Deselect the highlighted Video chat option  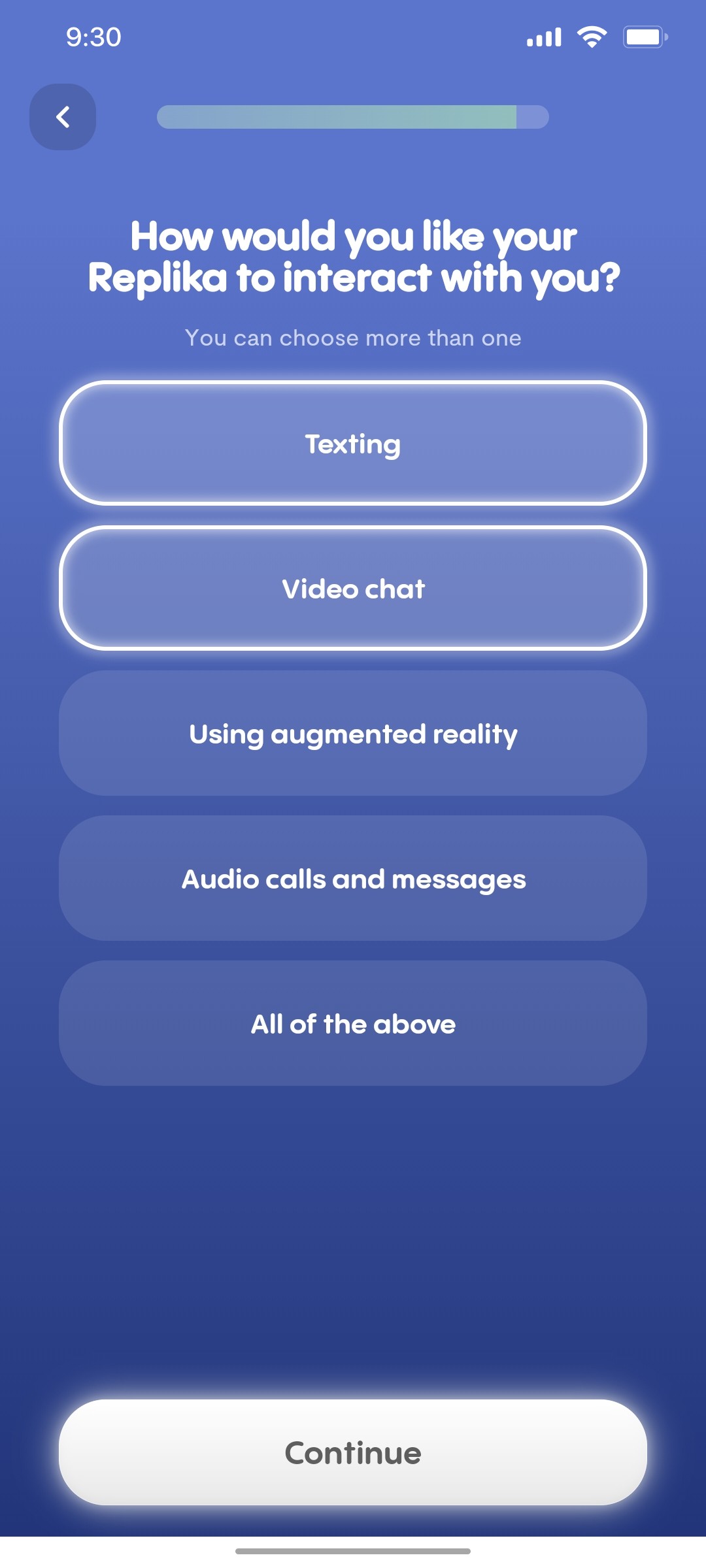tap(353, 589)
